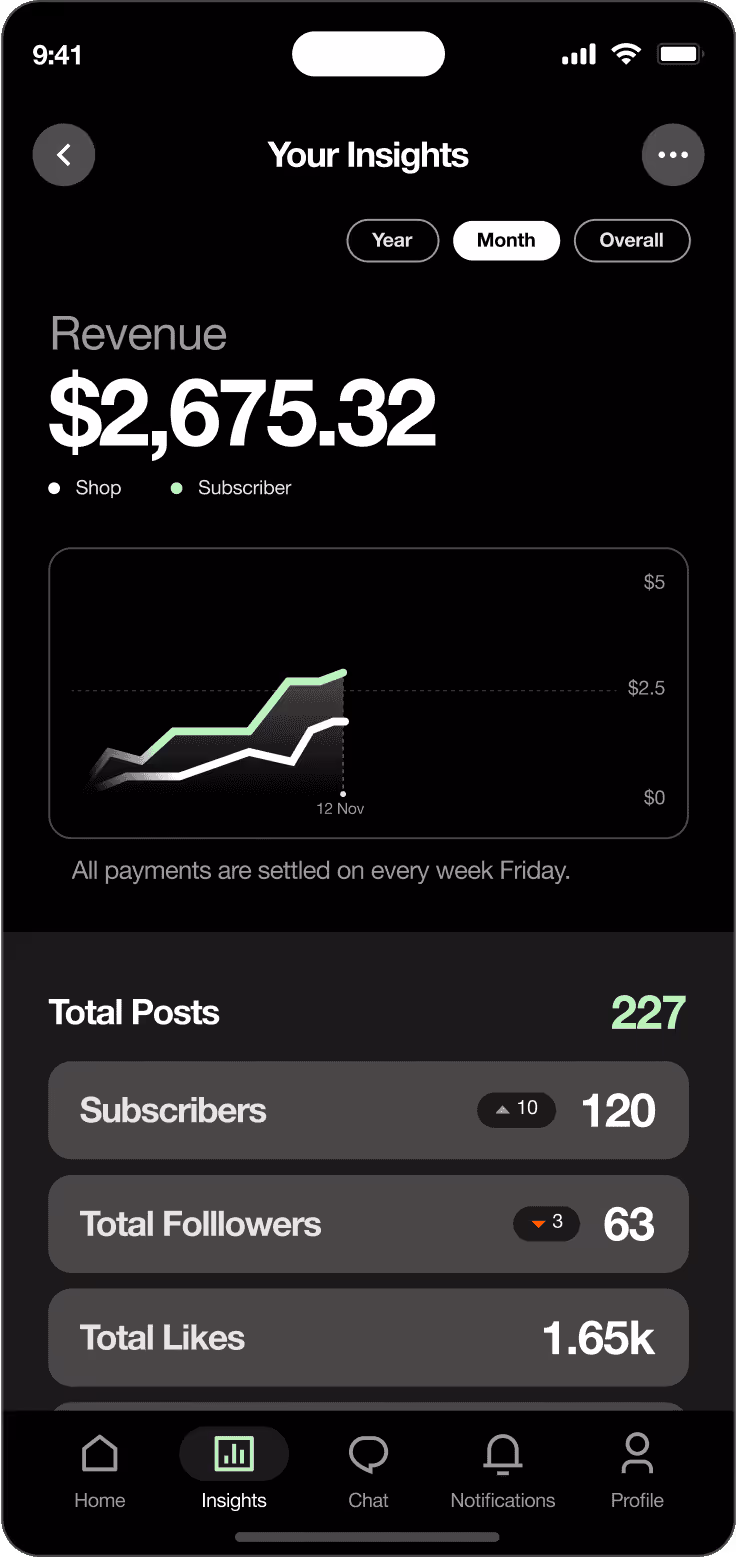
Task: Select the Month period filter
Action: tap(506, 240)
